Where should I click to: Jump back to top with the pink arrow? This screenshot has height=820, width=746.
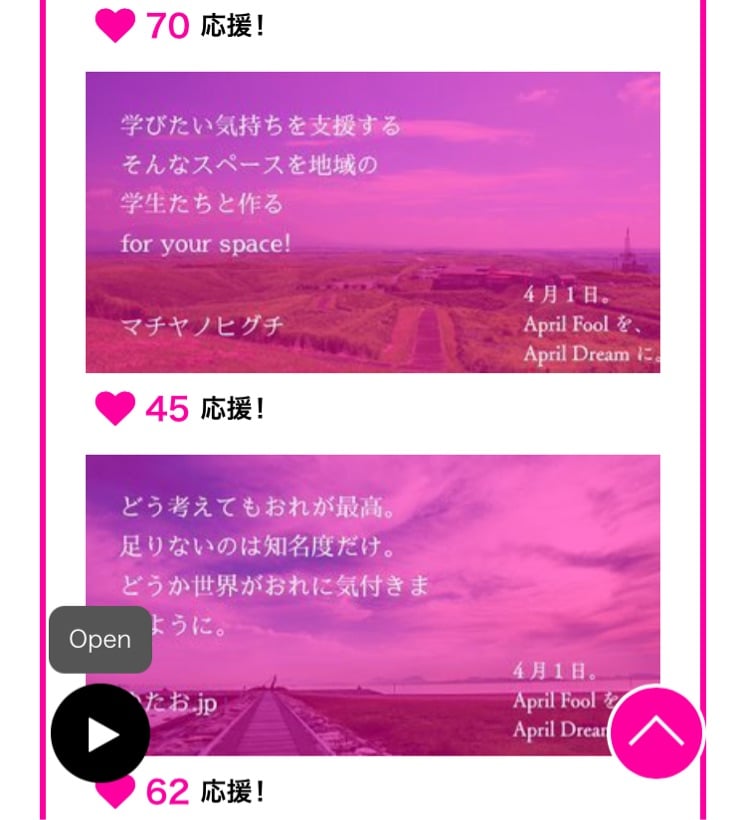[656, 732]
